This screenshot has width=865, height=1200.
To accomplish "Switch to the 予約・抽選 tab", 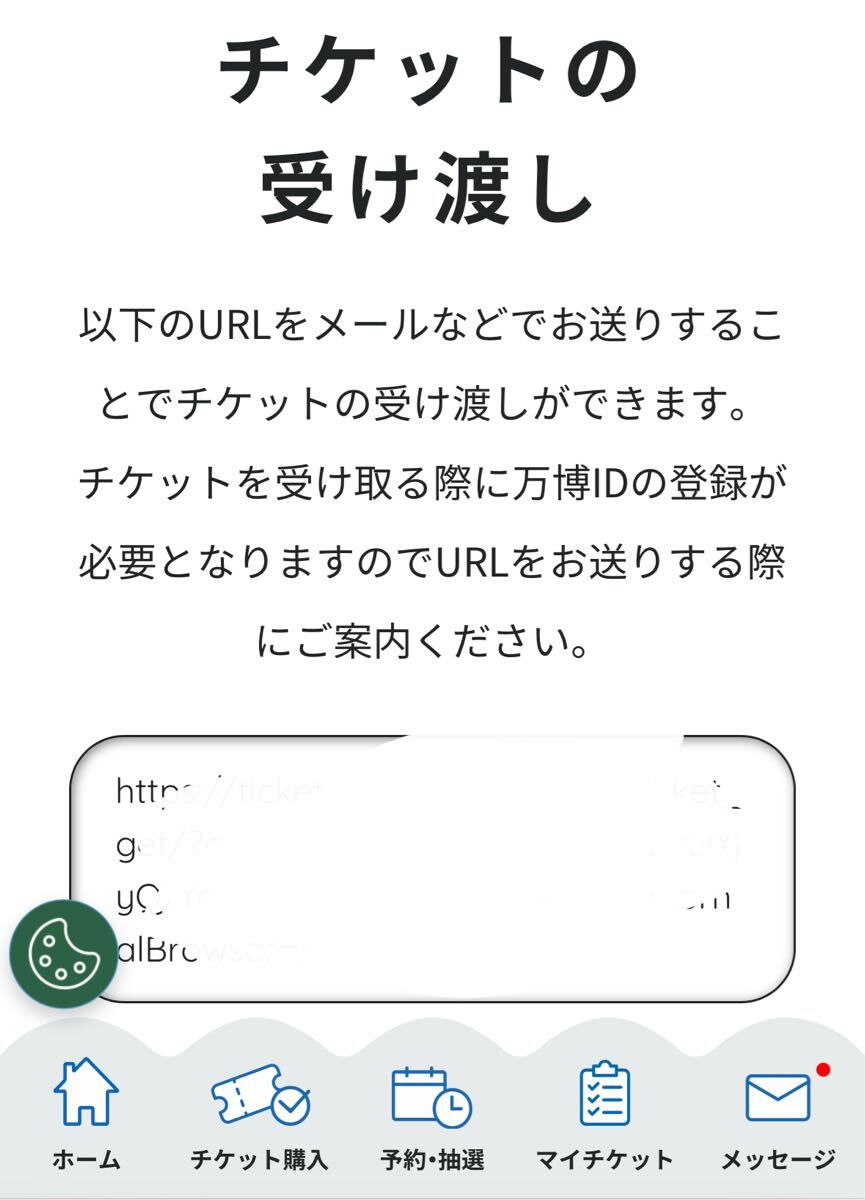I will click(x=432, y=1114).
